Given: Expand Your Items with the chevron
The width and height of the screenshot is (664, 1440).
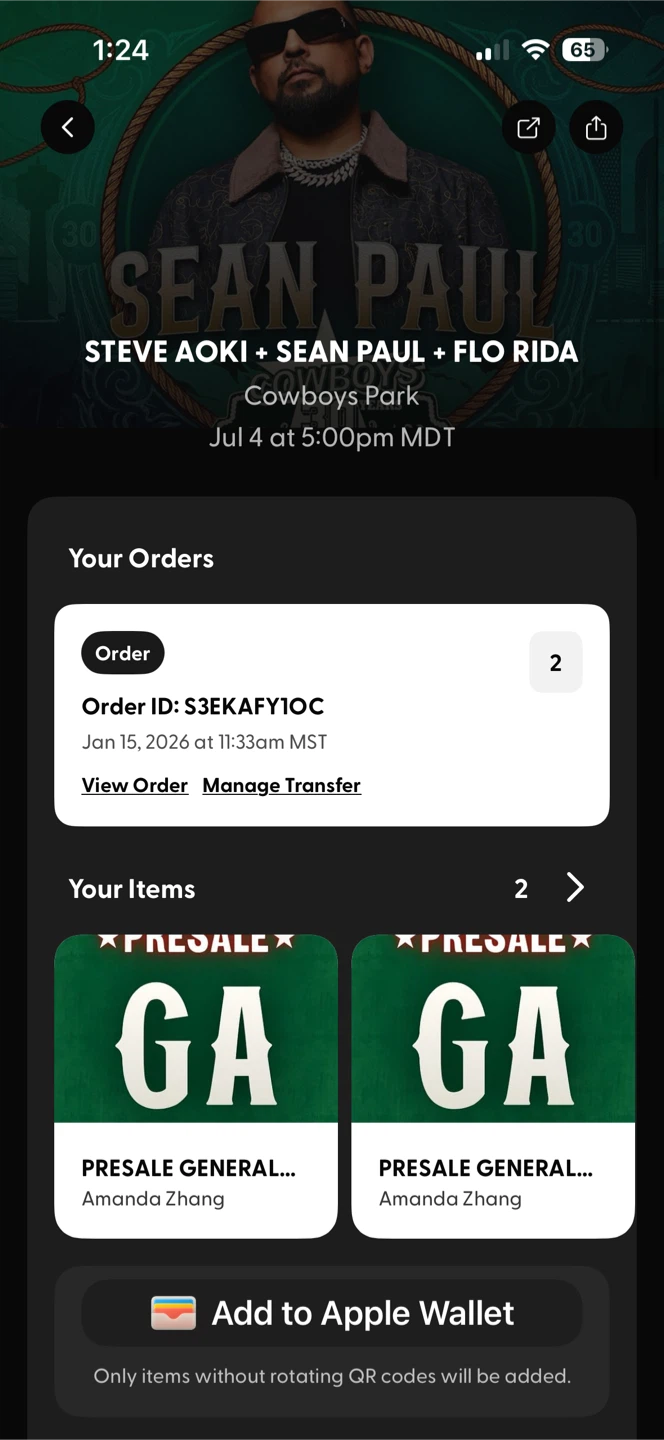Looking at the screenshot, I should [x=575, y=888].
